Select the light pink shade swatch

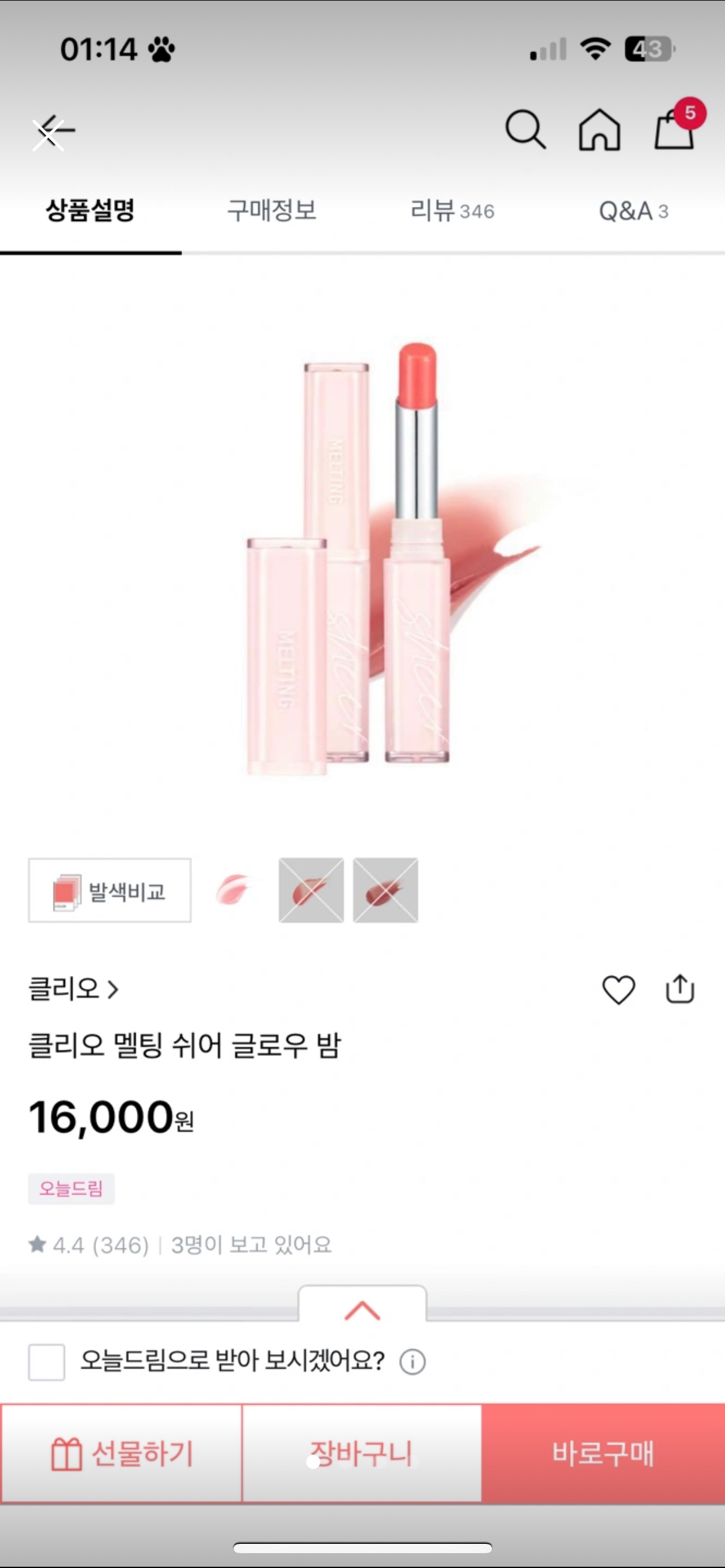click(234, 891)
